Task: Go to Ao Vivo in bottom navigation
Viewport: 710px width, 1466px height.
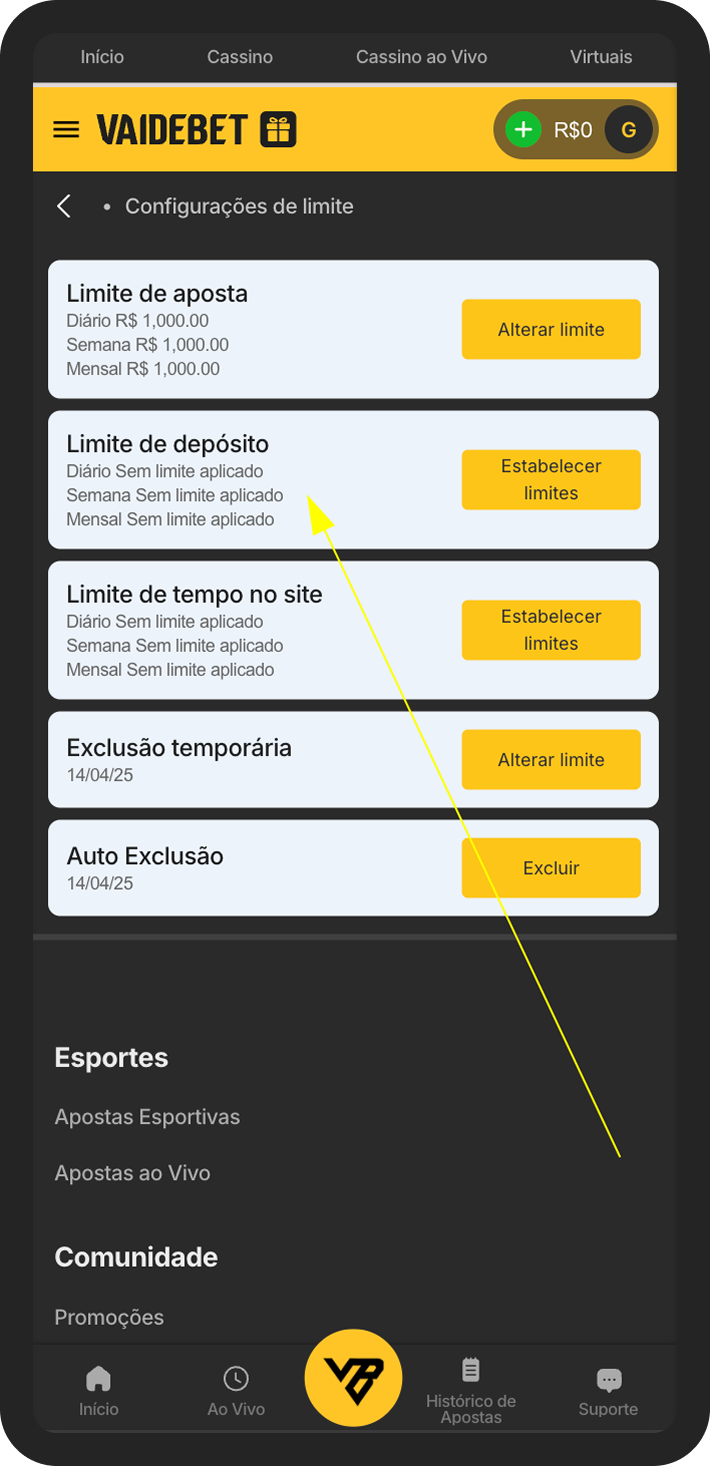Action: 236,1392
